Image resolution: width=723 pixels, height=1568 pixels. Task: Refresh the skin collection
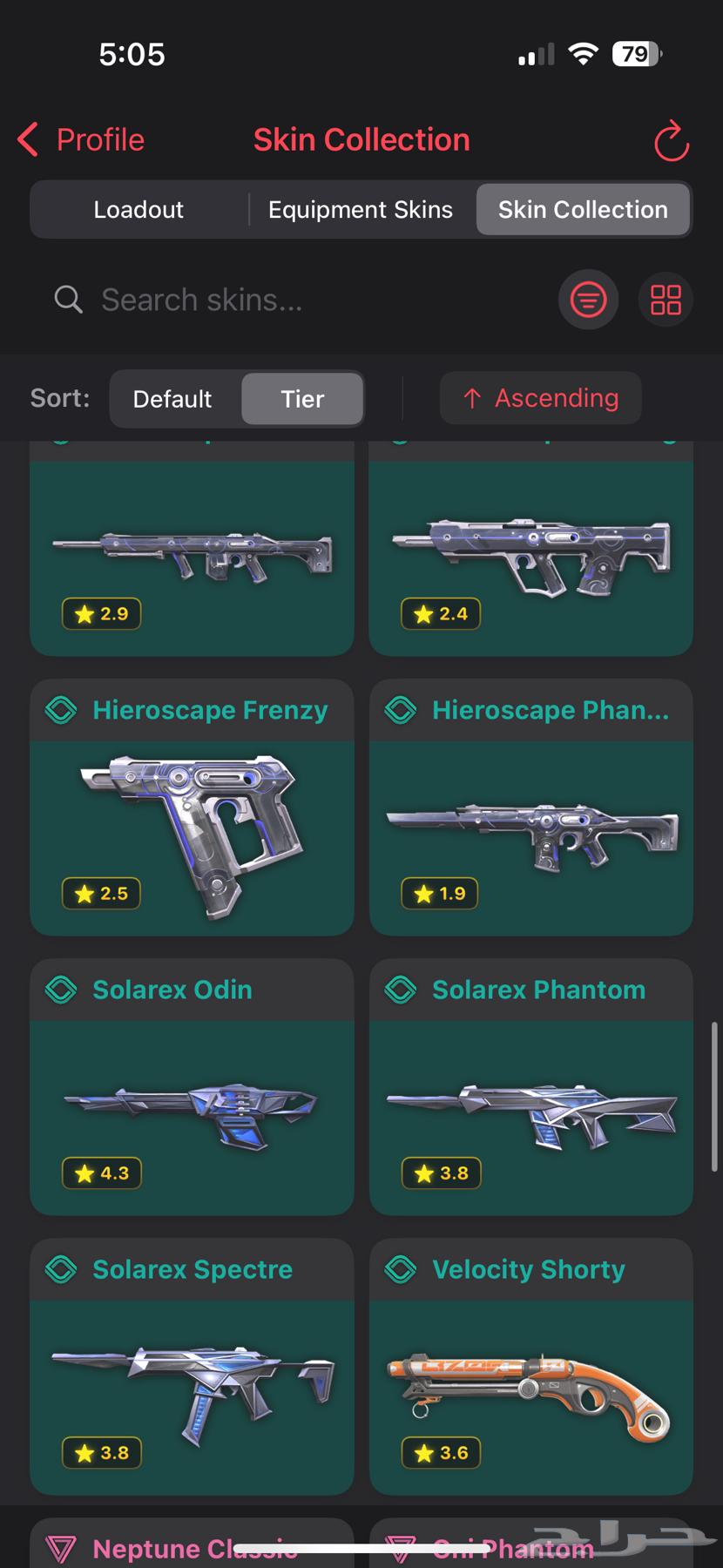(x=671, y=141)
